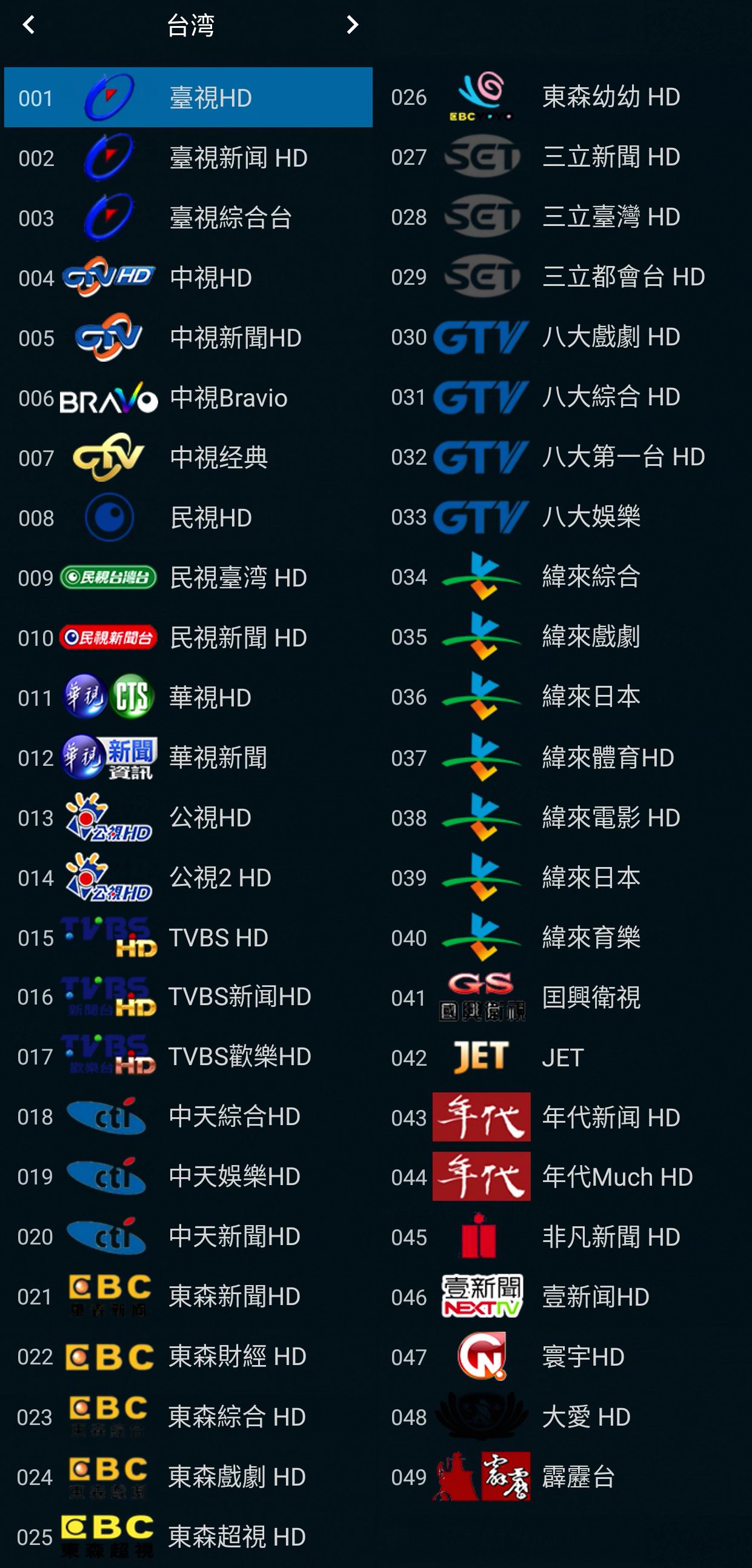The width and height of the screenshot is (752, 1568).
Task: Play channel 030 八大戲劇 HD
Action: pos(563,337)
